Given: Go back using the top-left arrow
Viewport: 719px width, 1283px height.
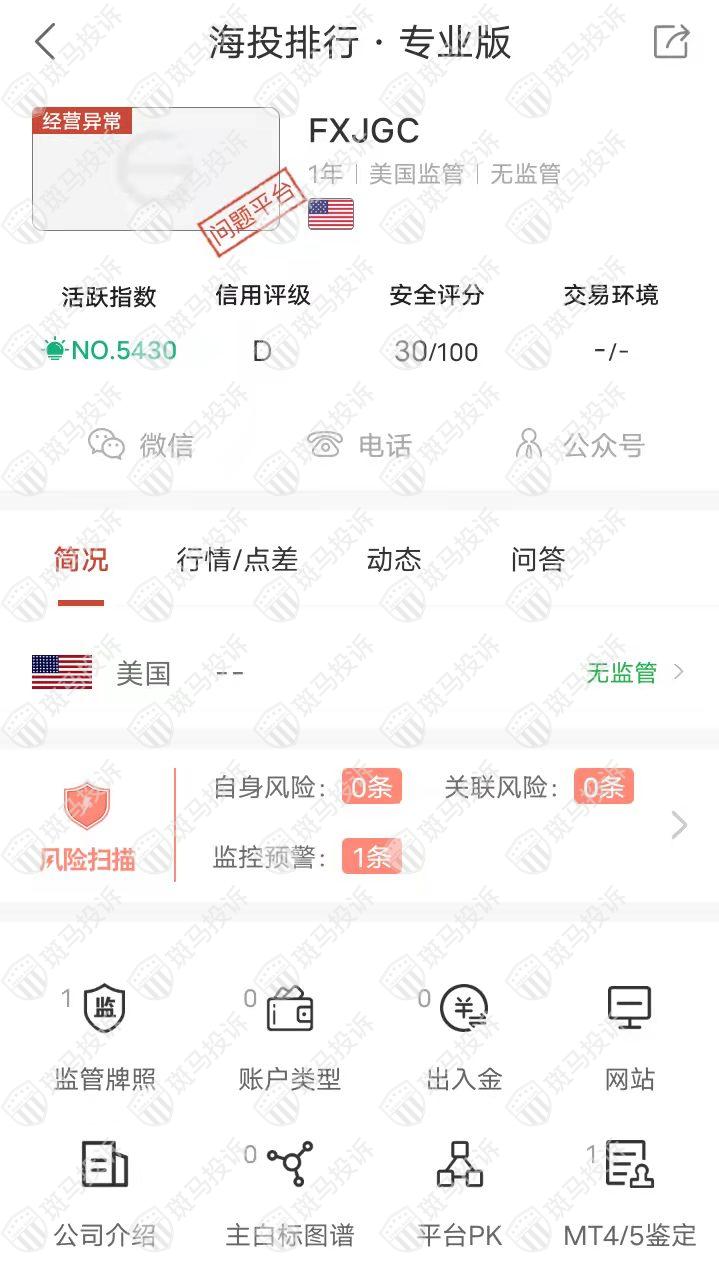Looking at the screenshot, I should [45, 43].
